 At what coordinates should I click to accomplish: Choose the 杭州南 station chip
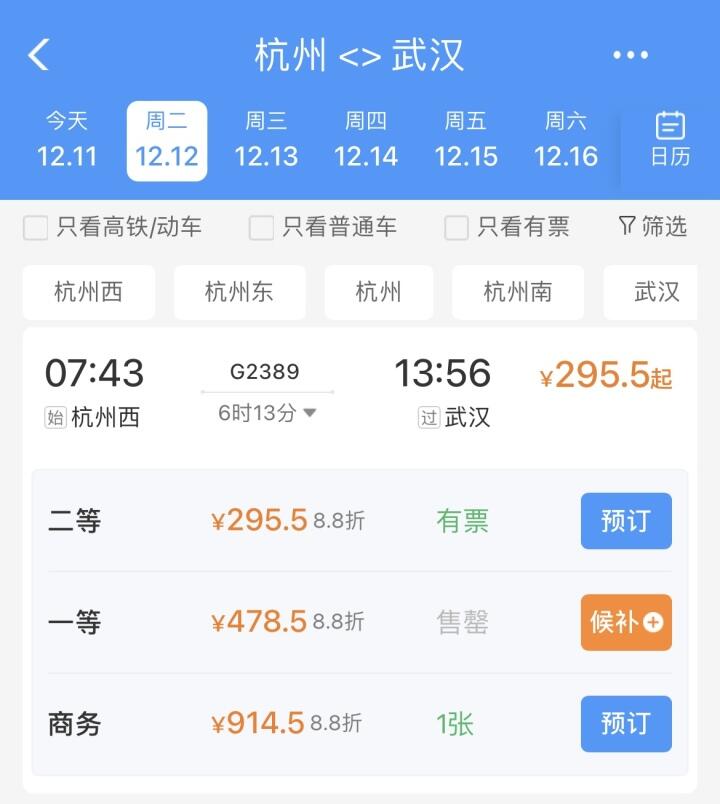[517, 292]
